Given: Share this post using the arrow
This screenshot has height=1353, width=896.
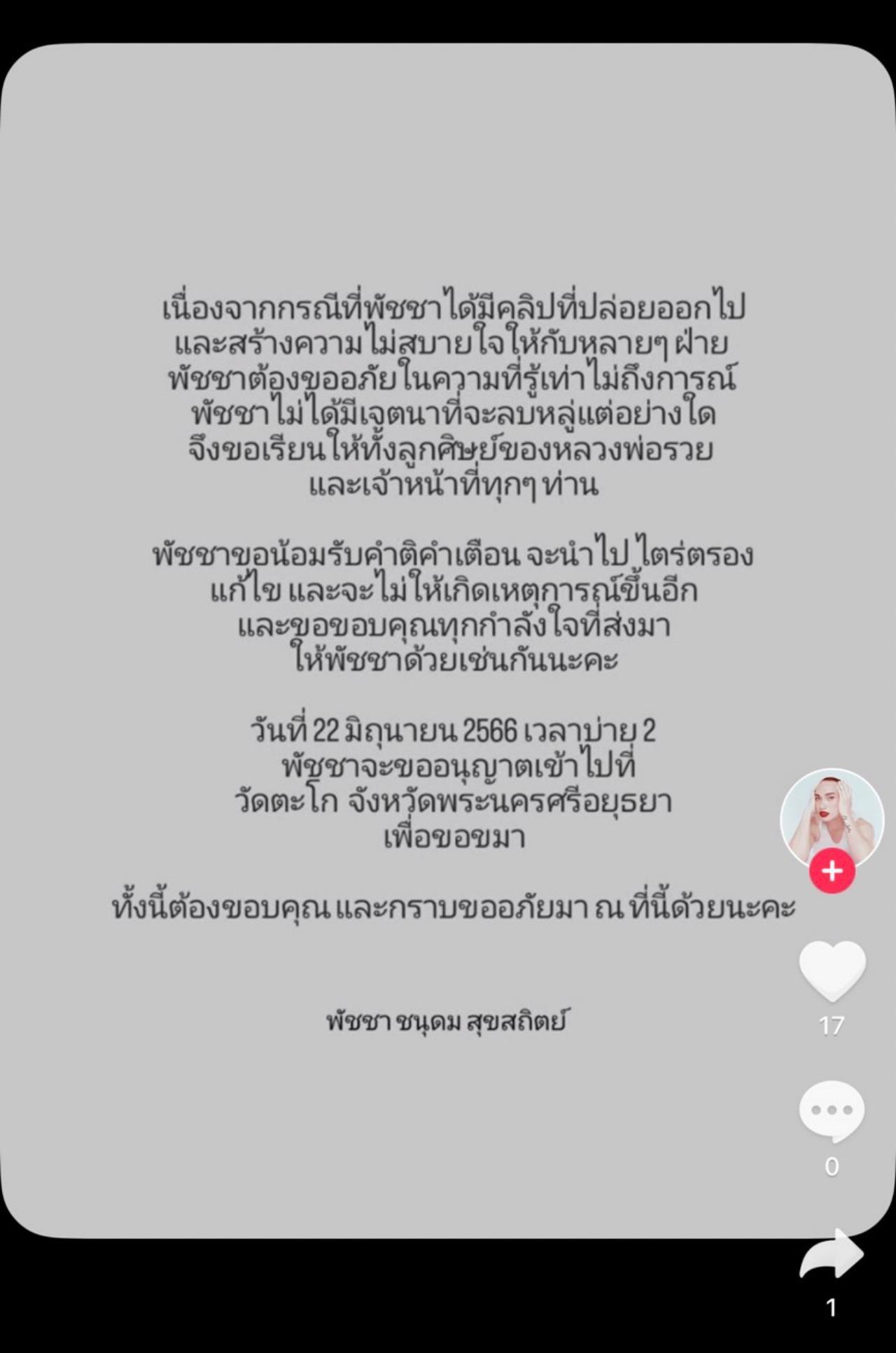Looking at the screenshot, I should point(832,1256).
